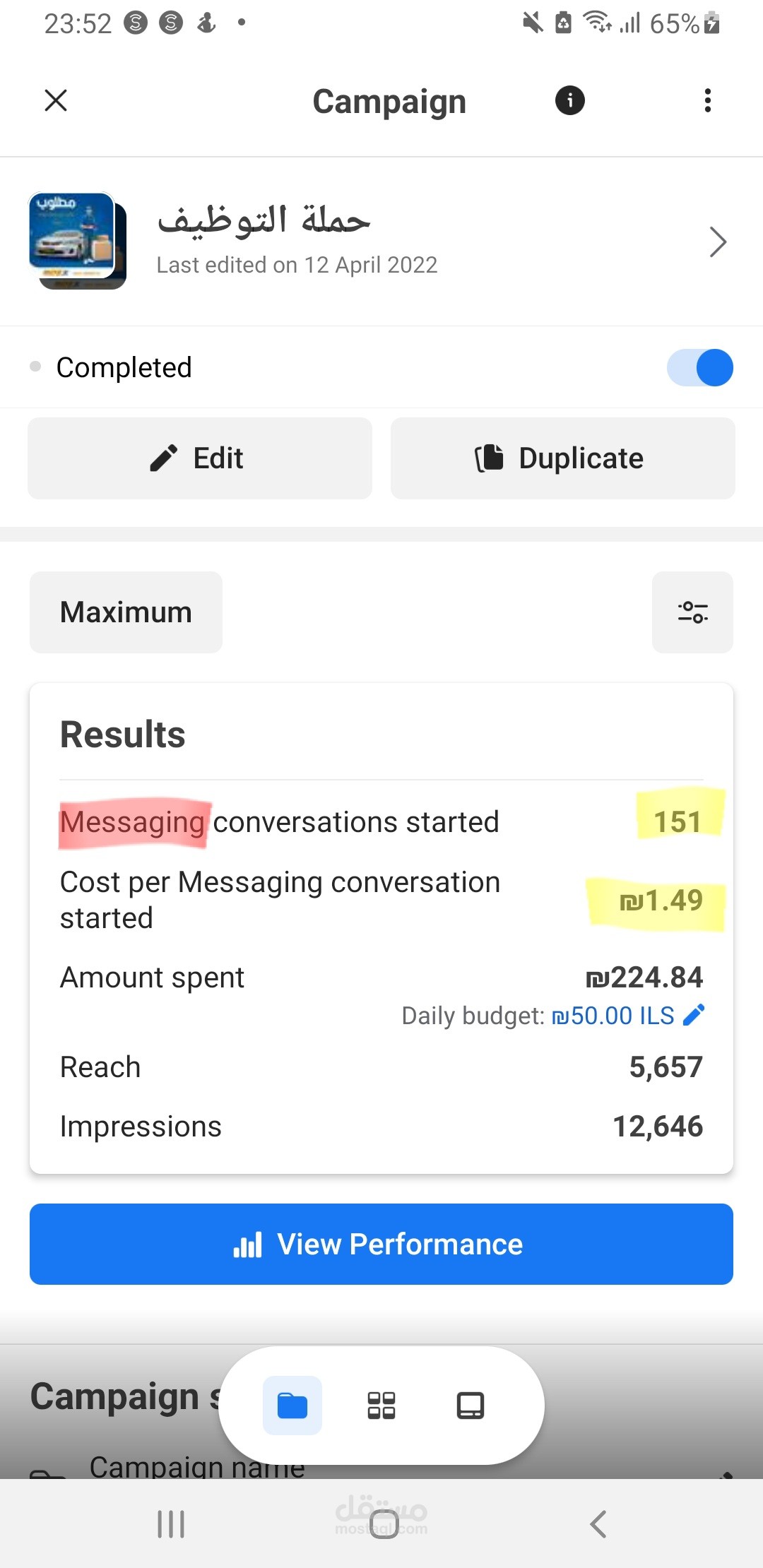Open the results filter settings icon

coord(692,612)
